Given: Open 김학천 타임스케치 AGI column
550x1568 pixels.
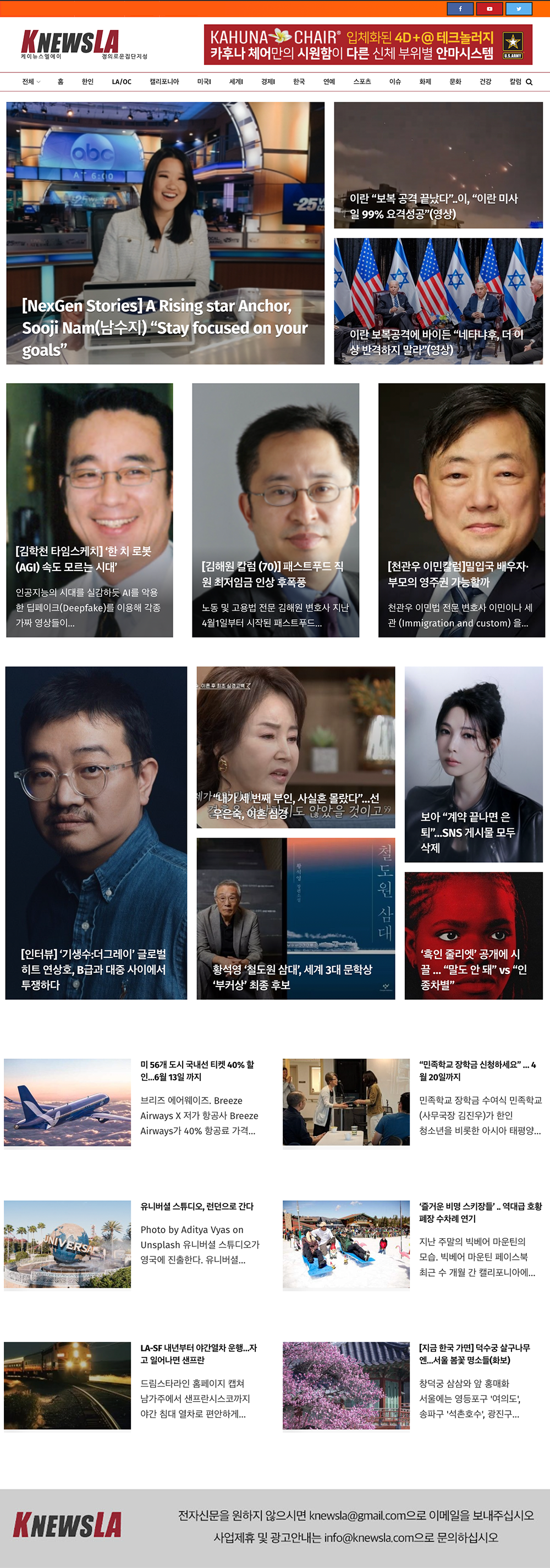Looking at the screenshot, I should [x=84, y=559].
